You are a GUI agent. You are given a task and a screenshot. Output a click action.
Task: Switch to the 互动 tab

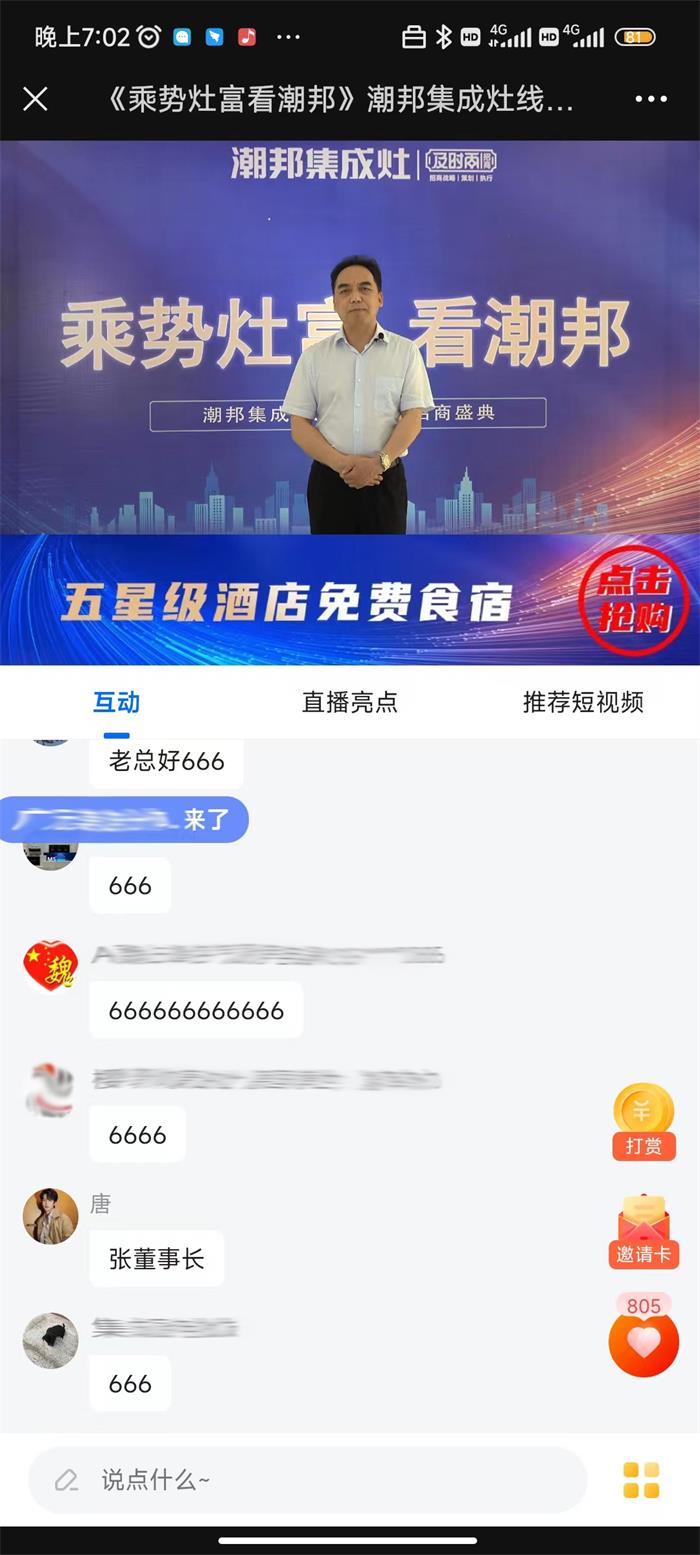(x=116, y=702)
